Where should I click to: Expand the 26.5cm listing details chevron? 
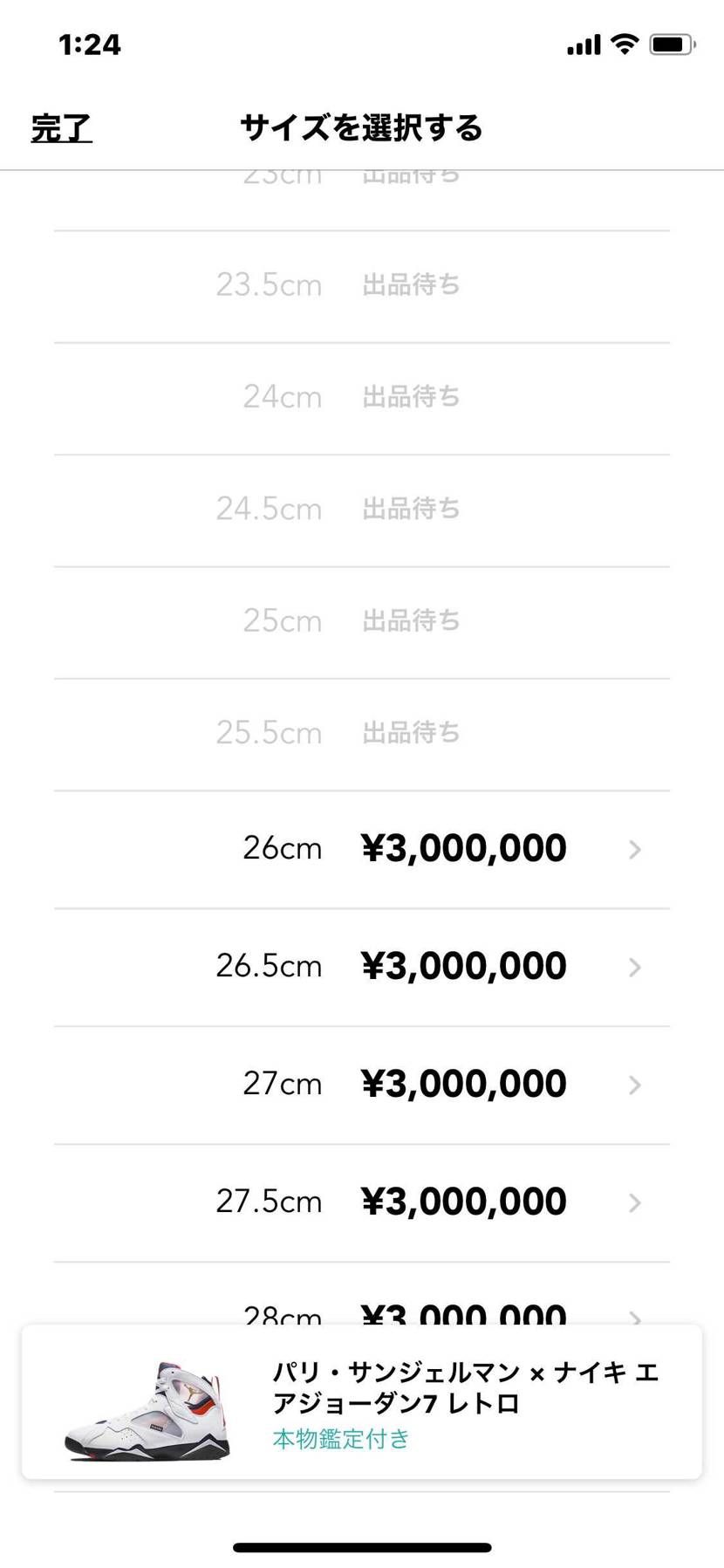(635, 967)
